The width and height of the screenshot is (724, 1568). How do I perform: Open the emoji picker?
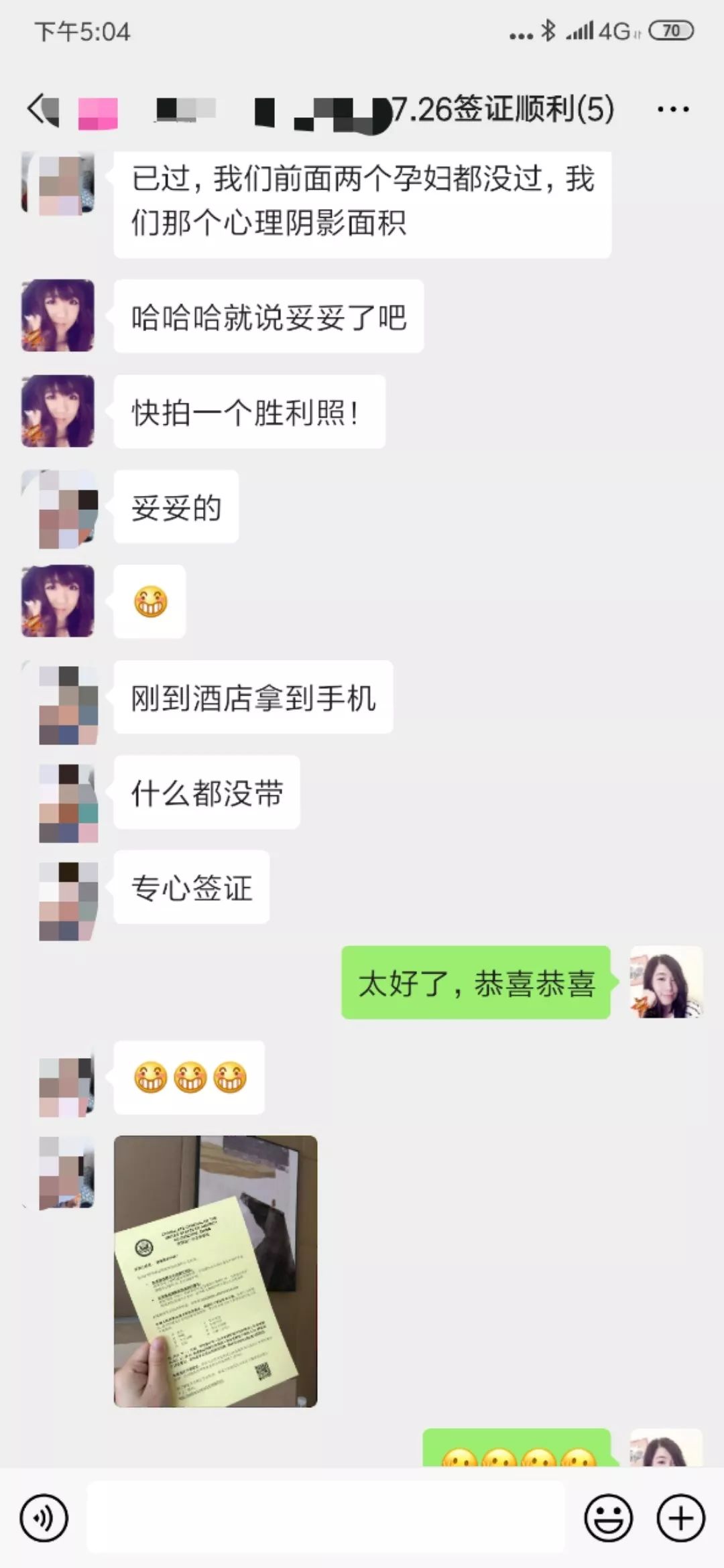click(x=608, y=1518)
